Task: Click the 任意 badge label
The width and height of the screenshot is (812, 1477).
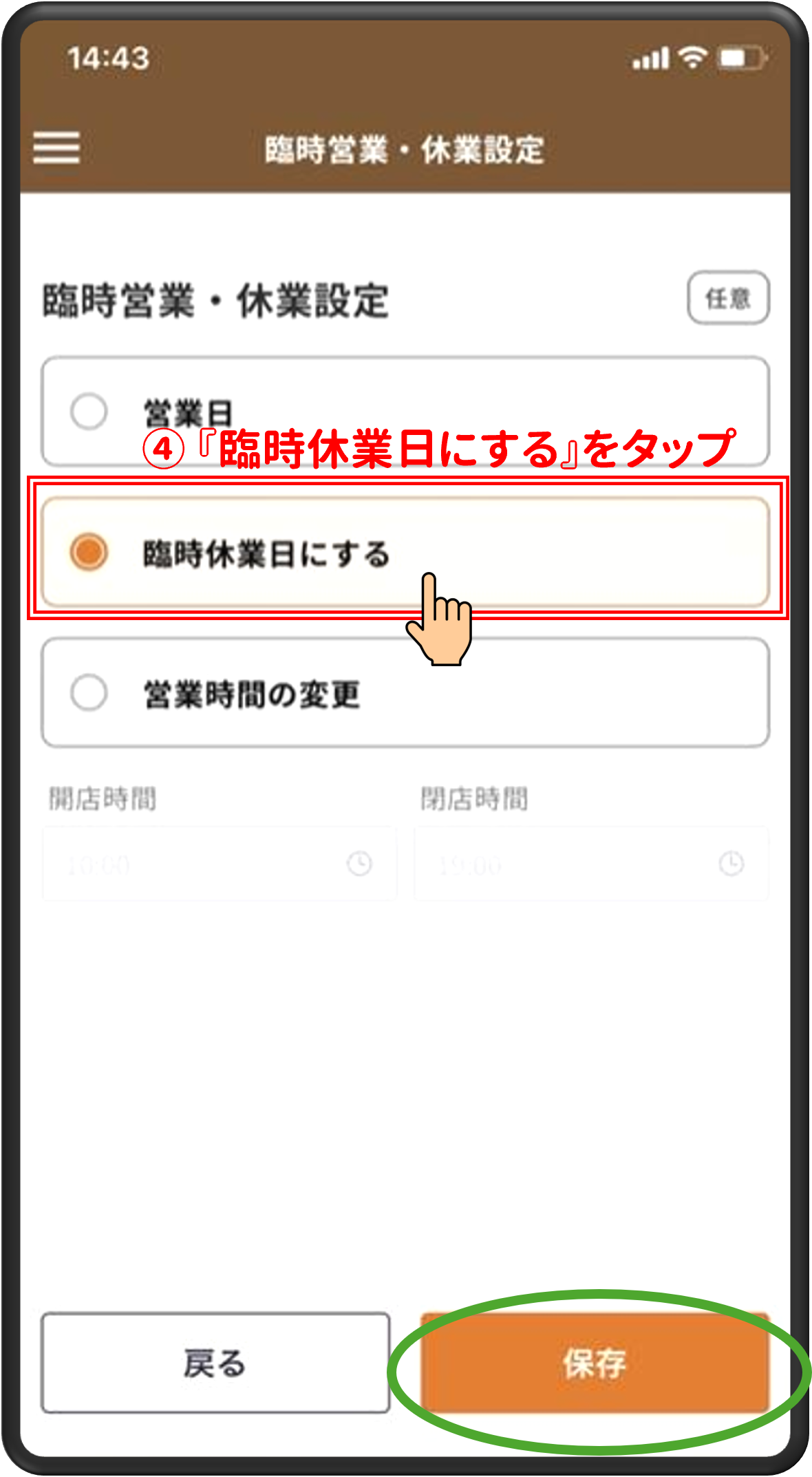Action: pos(729,297)
